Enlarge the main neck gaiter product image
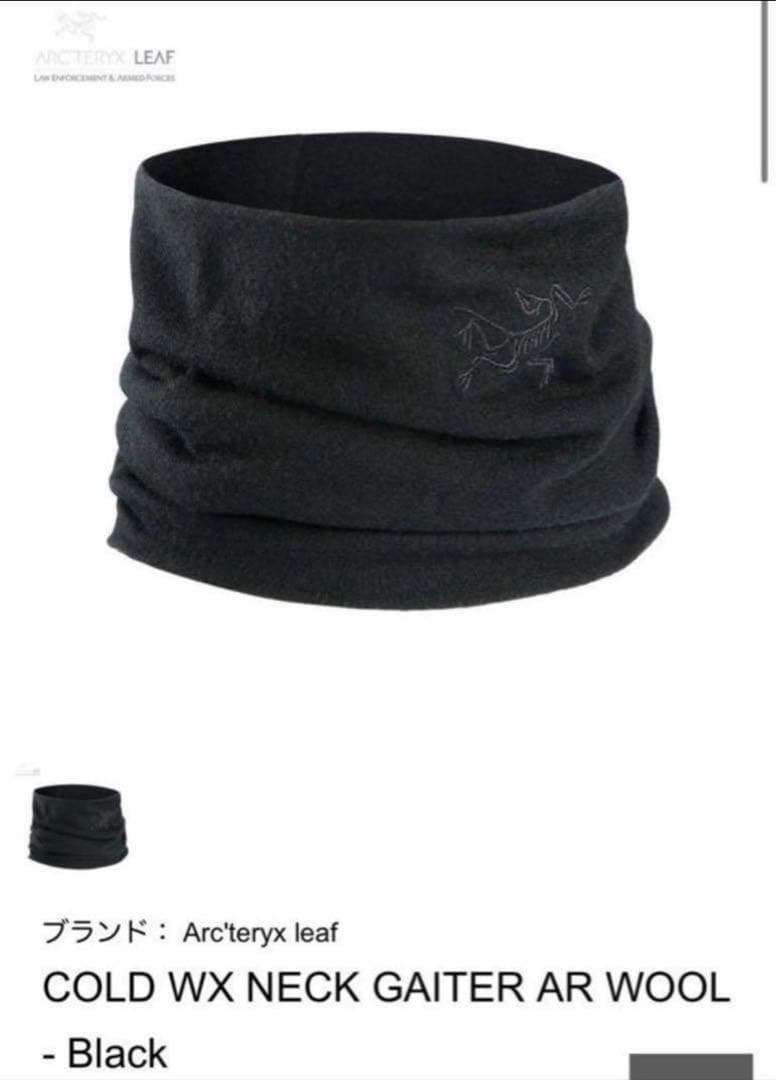The width and height of the screenshot is (776, 1080). (x=390, y=370)
